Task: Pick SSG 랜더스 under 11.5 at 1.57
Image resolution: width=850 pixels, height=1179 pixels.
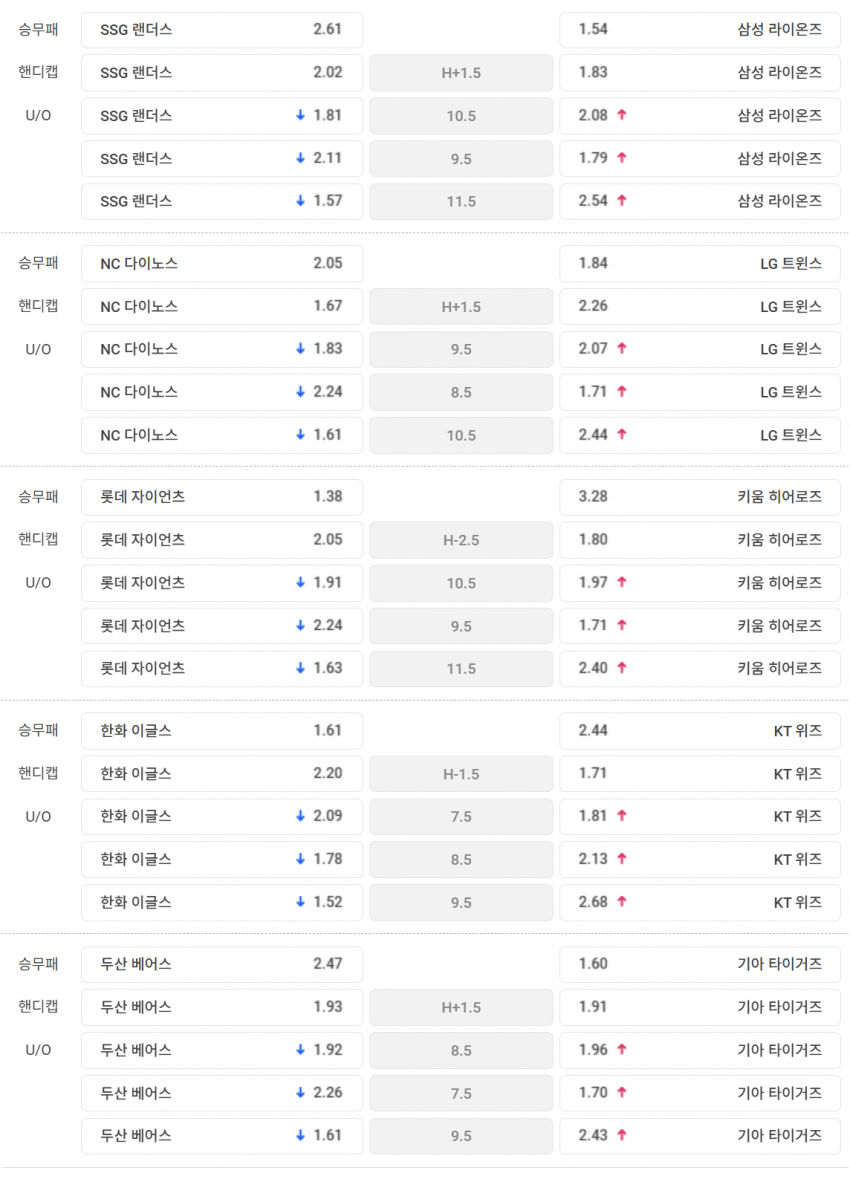Action: 222,202
